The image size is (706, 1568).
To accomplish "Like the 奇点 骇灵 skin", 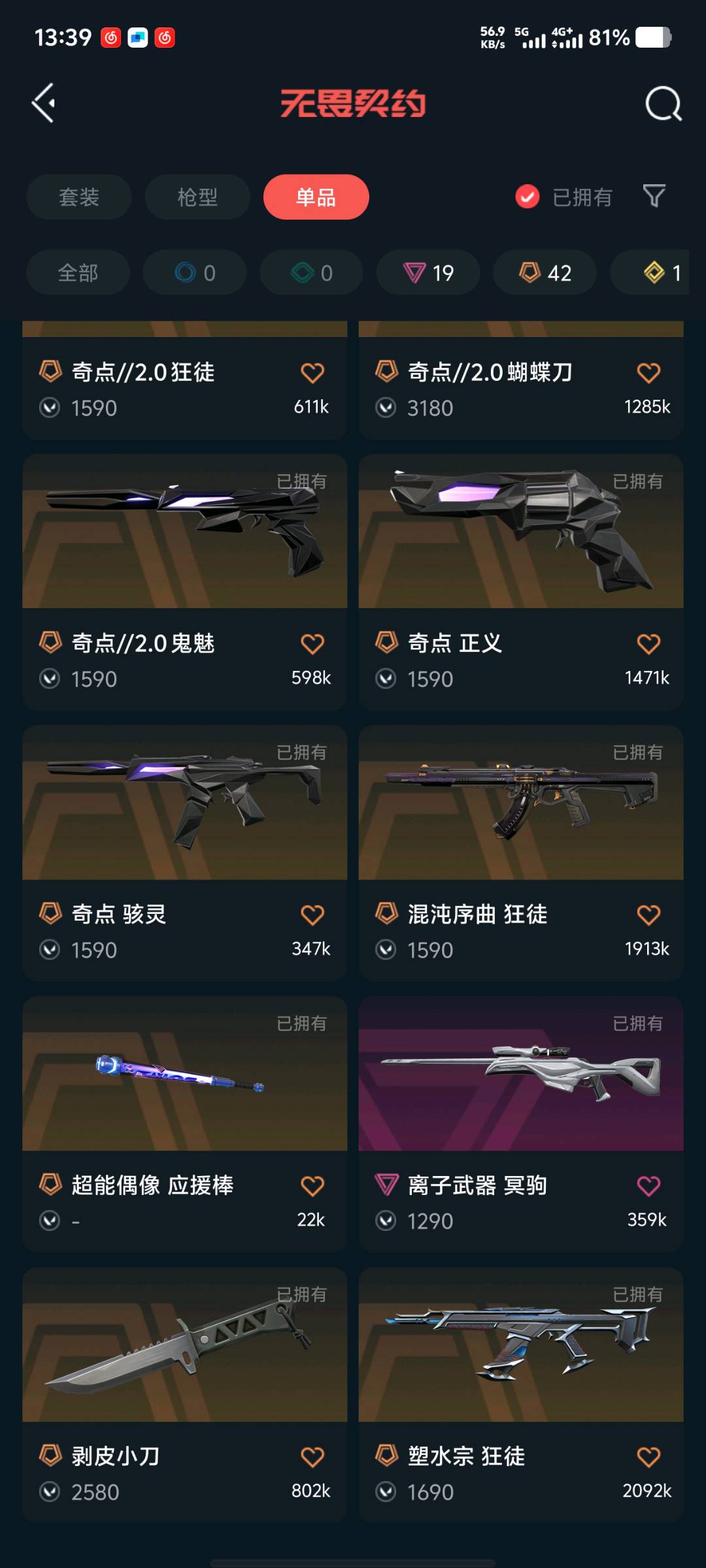I will point(312,915).
